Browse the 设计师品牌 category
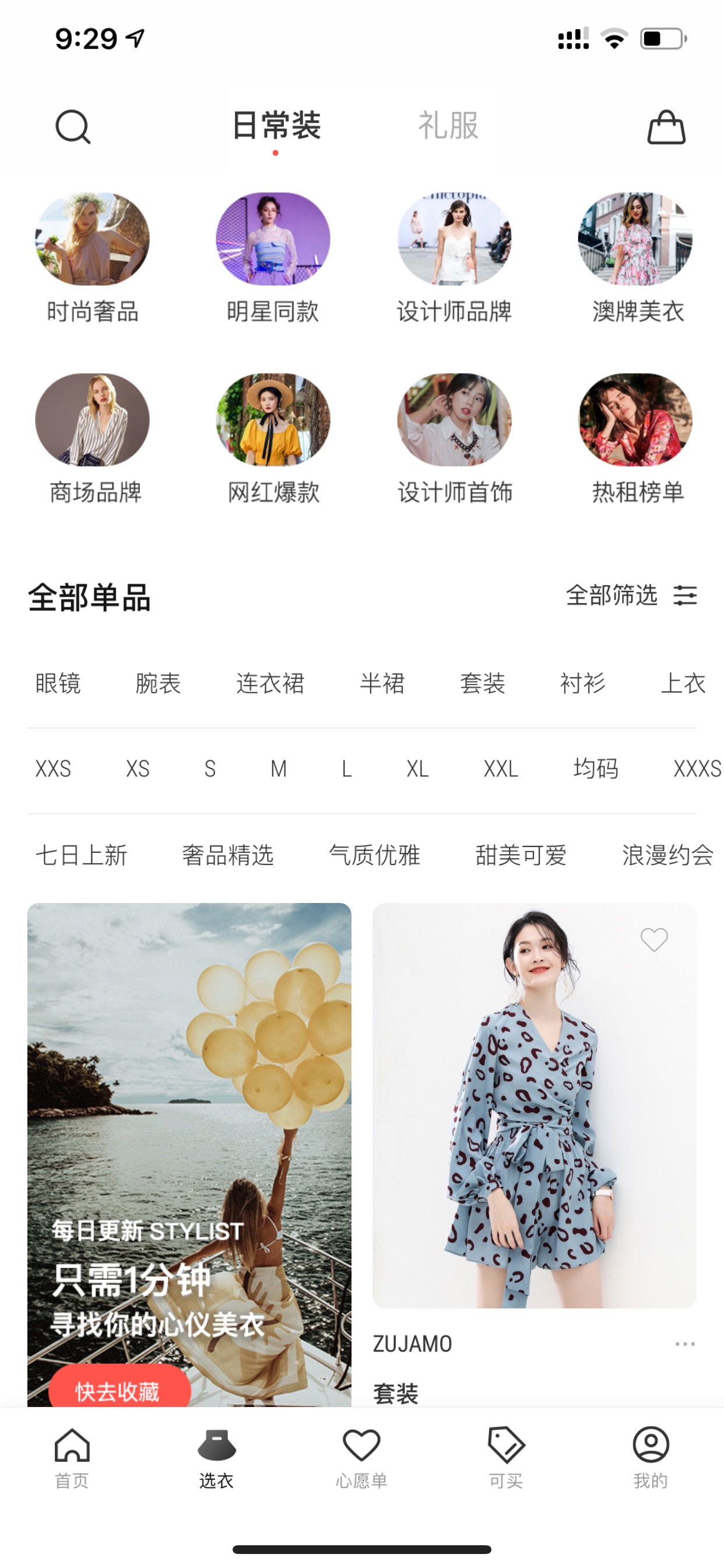This screenshot has width=724, height=1568. 454,258
